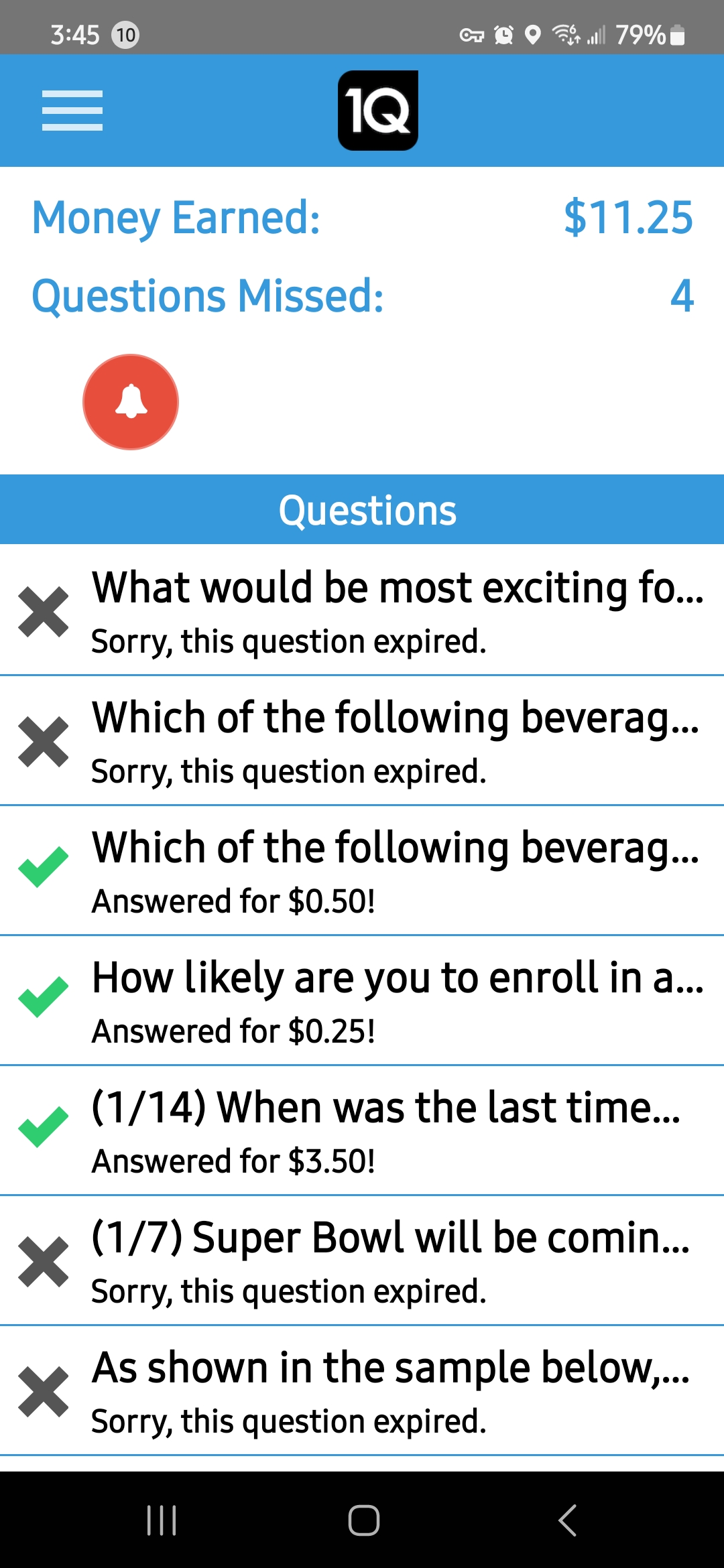Viewport: 724px width, 1568px height.
Task: Tap the 1Q app logo
Action: click(x=377, y=110)
